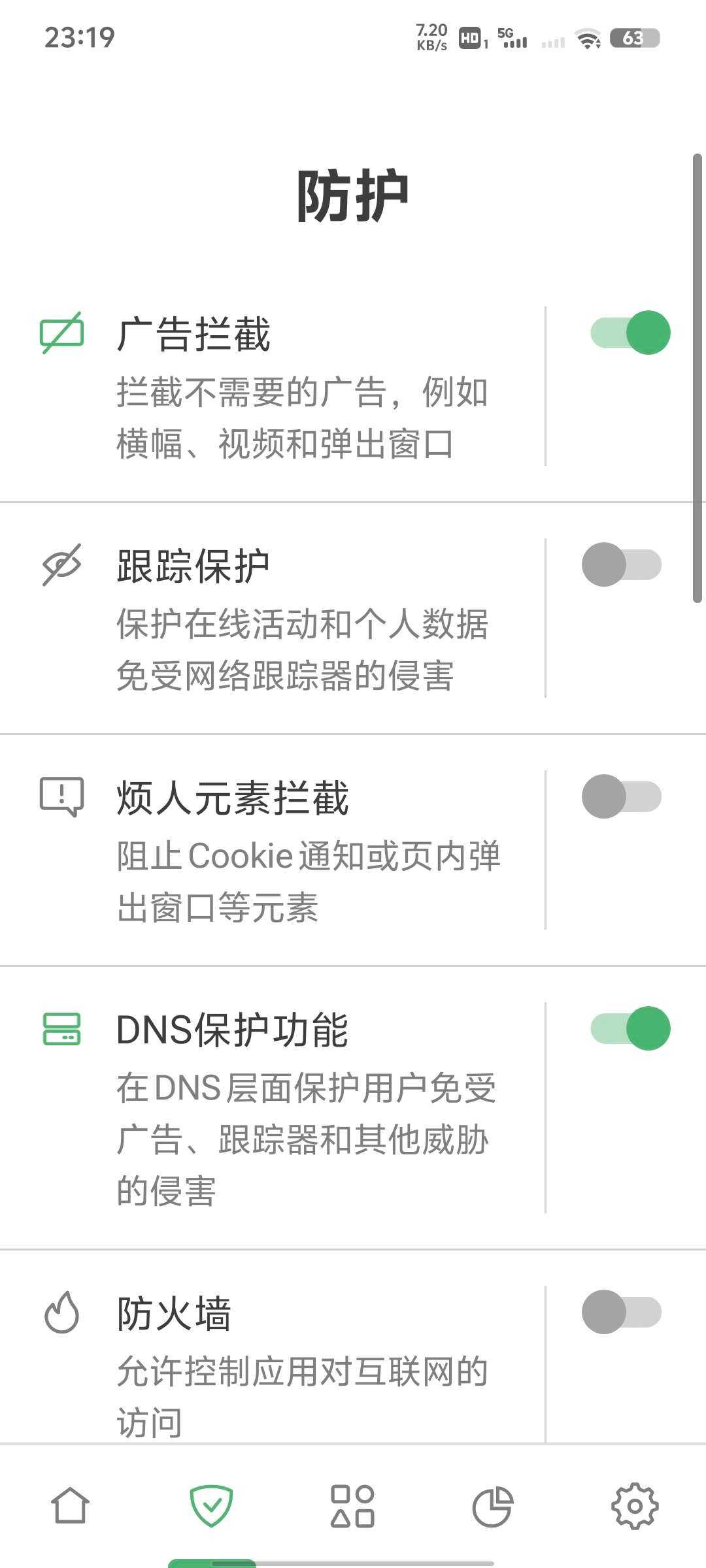Open DNS保护功能 settings row

[273, 1108]
